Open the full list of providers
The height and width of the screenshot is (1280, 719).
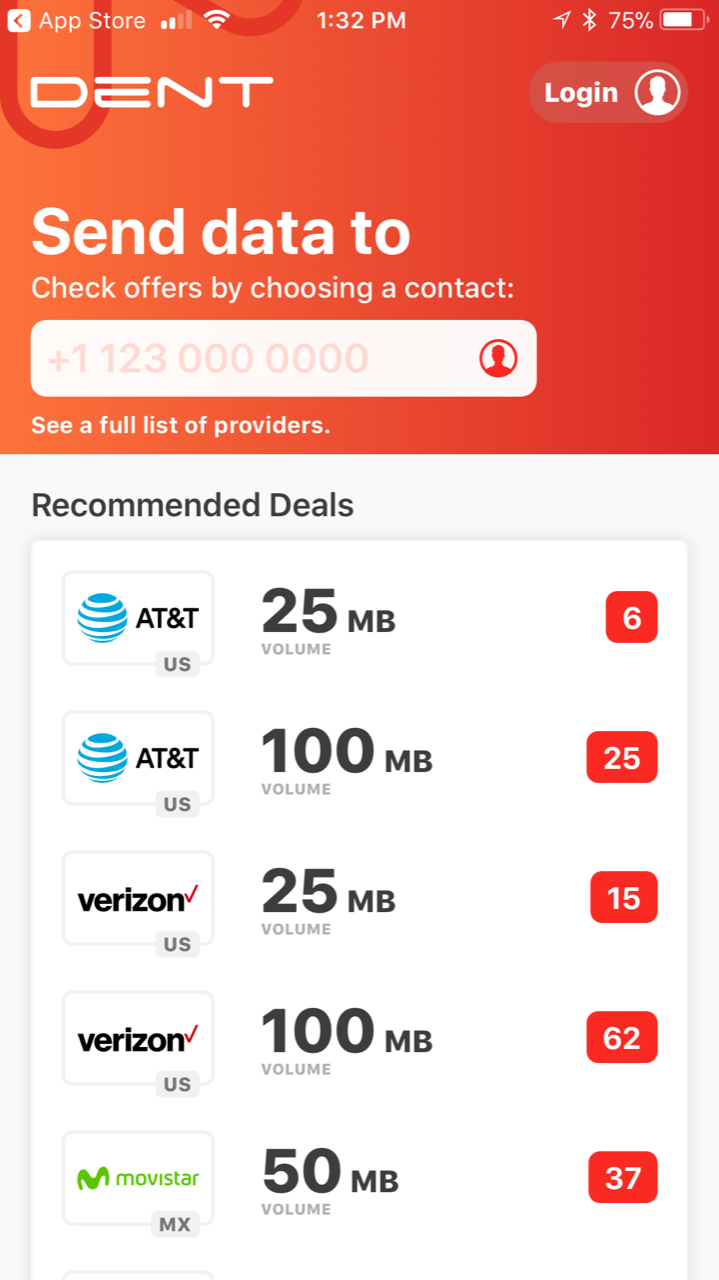click(180, 425)
